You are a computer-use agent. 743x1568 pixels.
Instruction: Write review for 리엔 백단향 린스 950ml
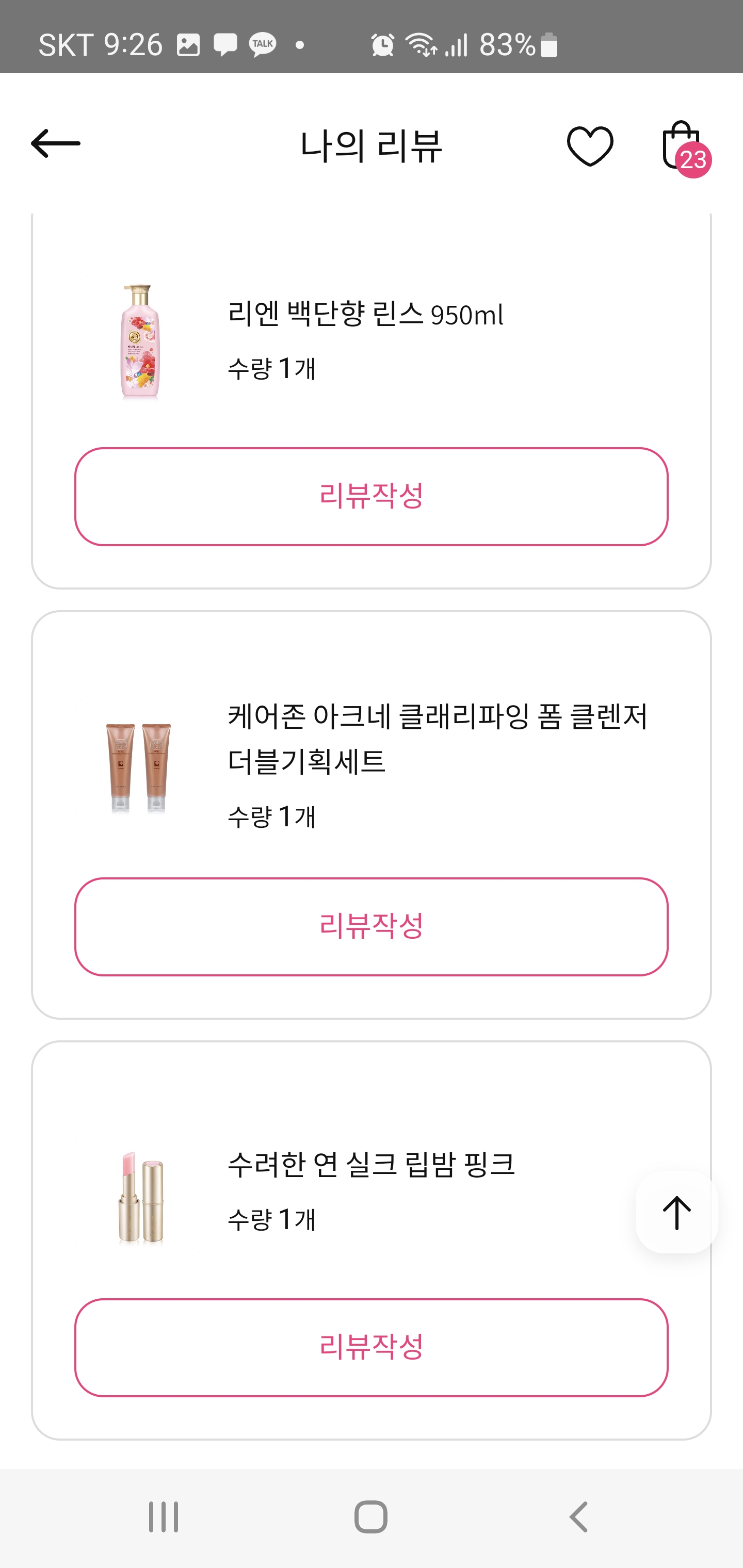tap(371, 496)
